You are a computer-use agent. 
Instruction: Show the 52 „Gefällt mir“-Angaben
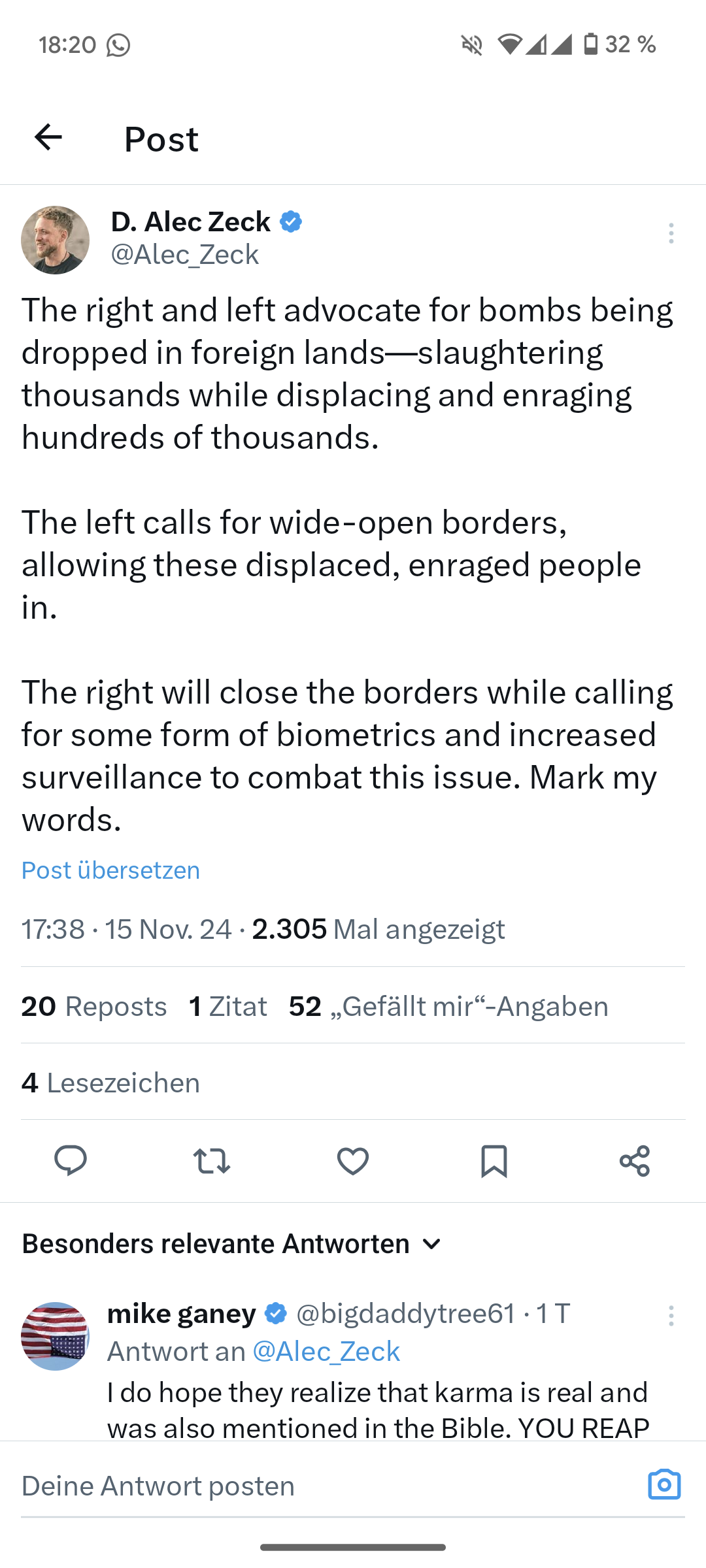[448, 1006]
